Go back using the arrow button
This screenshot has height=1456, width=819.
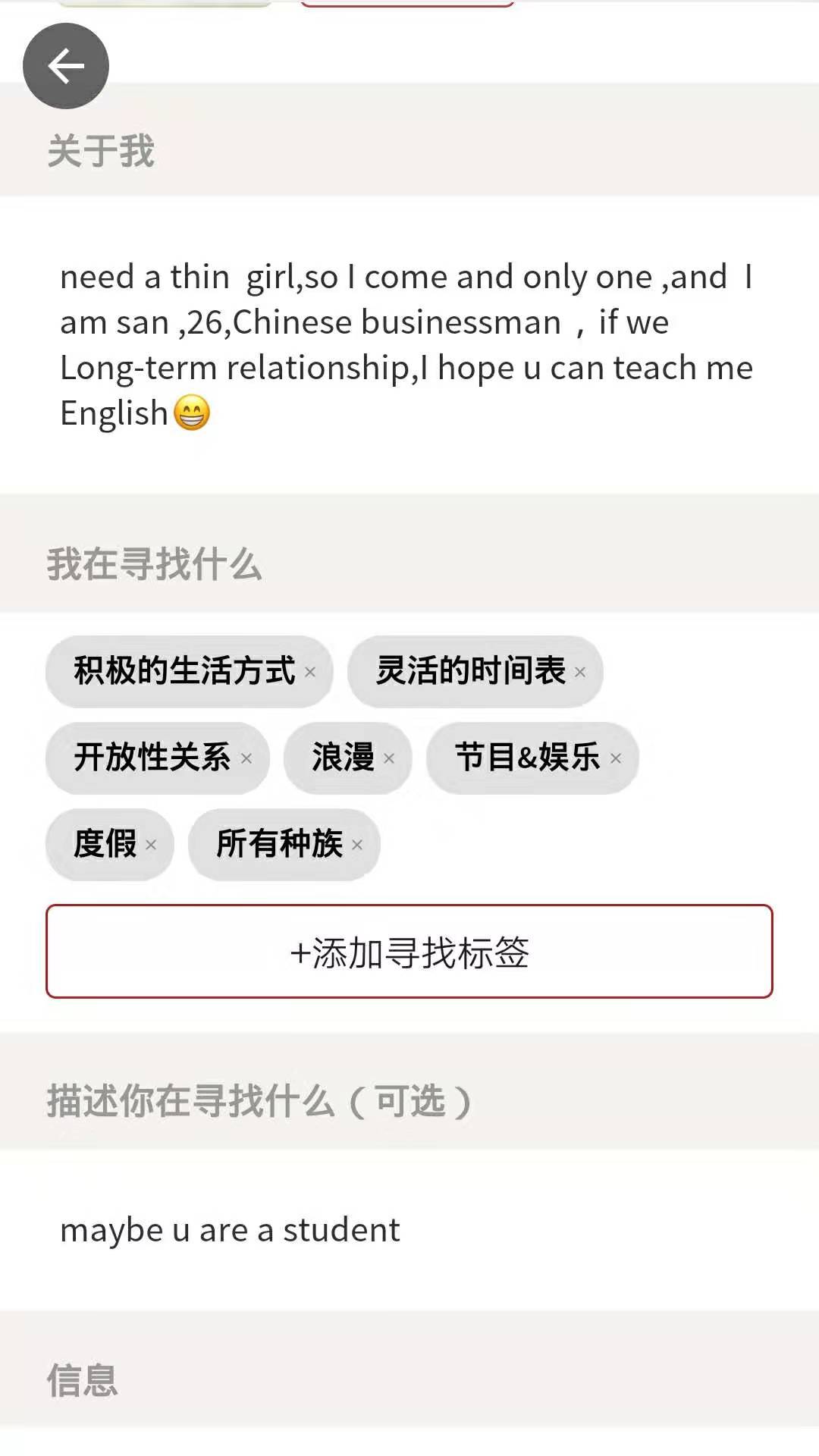tap(66, 66)
